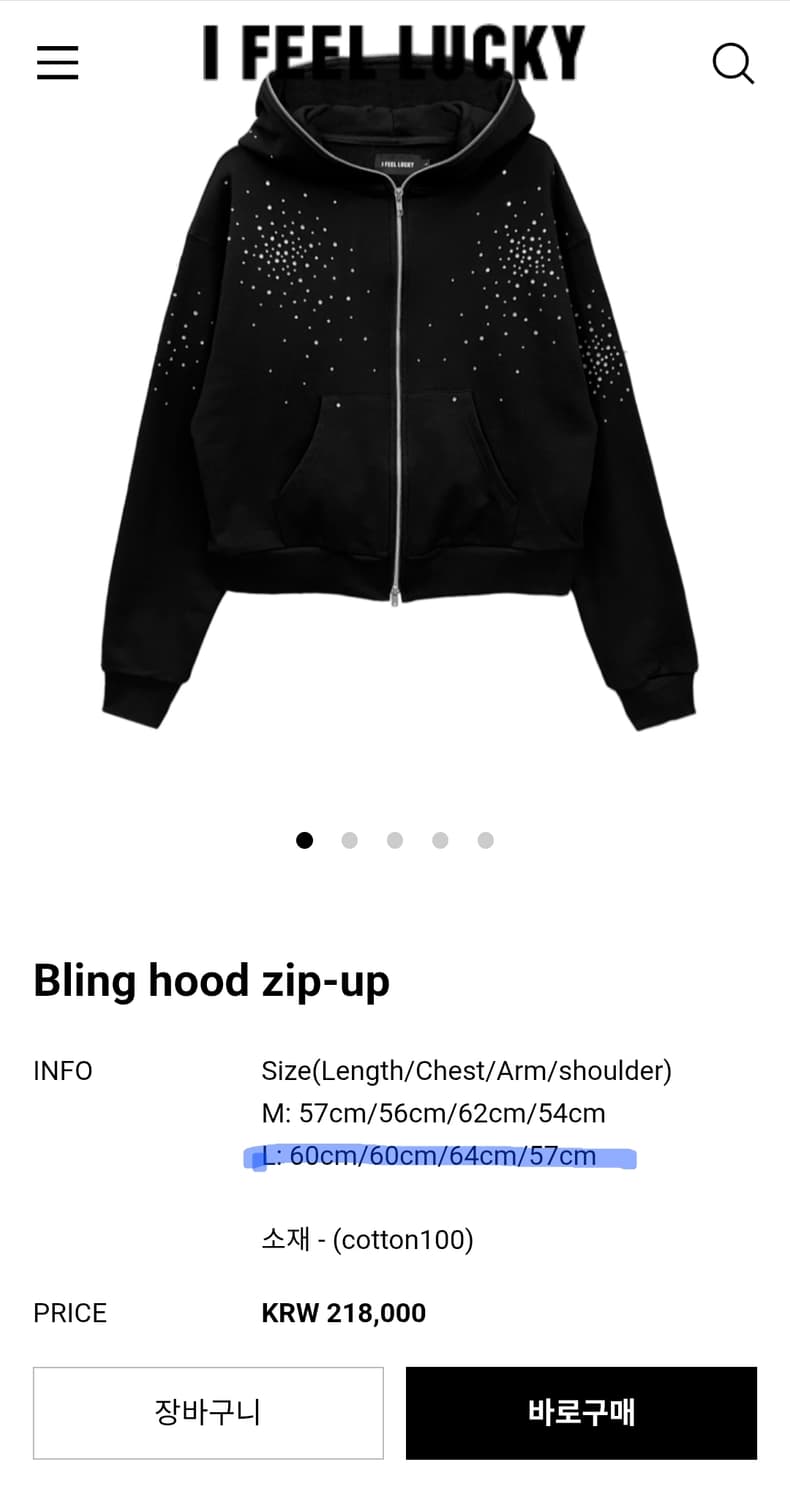Click the search magnifier icon
790x1500 pixels.
[x=734, y=64]
